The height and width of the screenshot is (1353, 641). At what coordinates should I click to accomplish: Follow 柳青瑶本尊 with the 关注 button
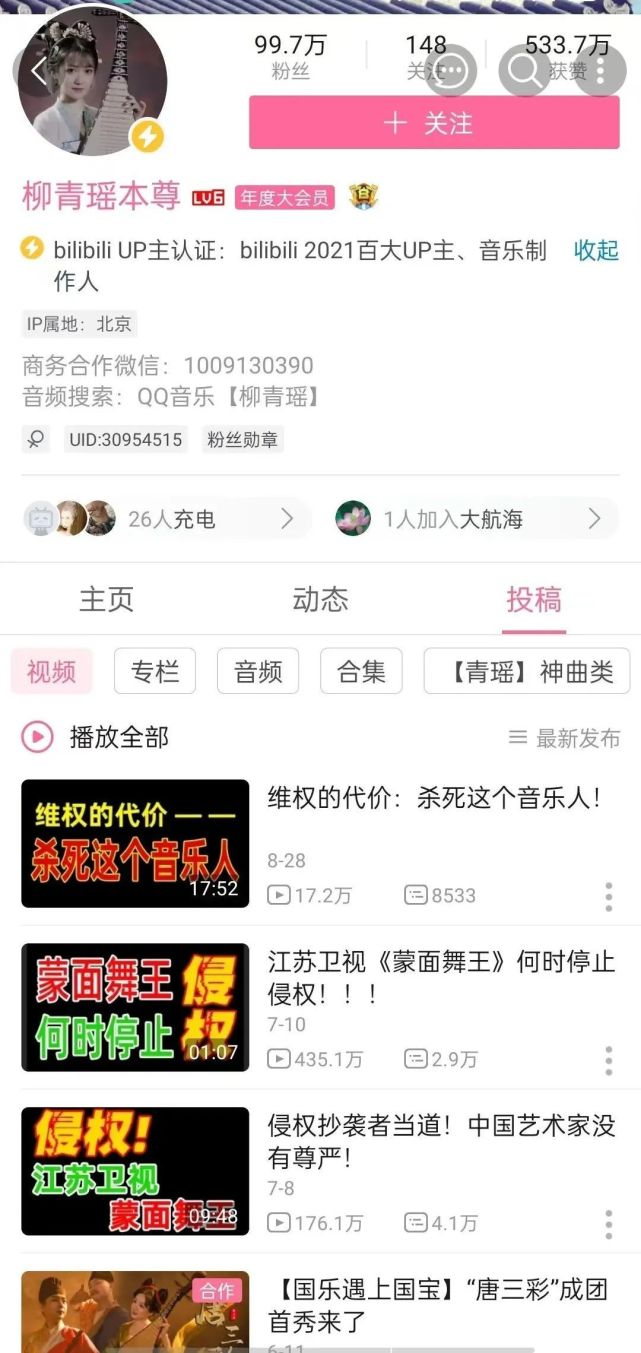(x=434, y=123)
